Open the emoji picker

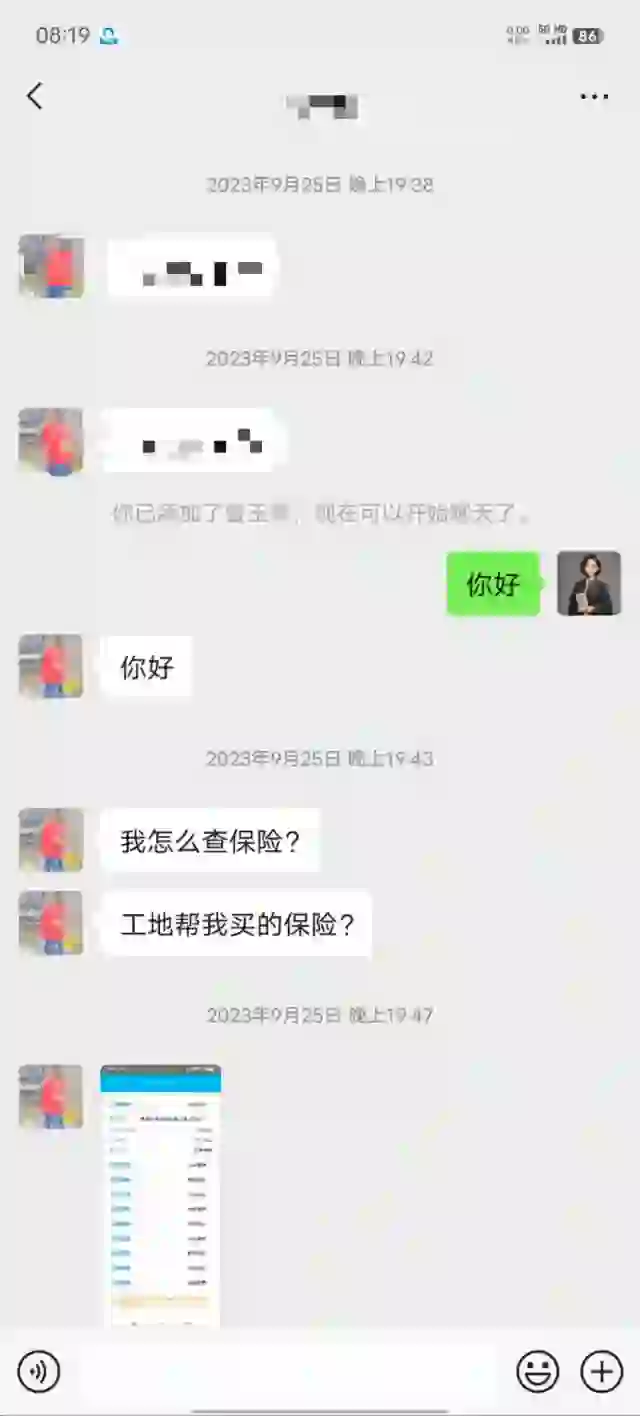pyautogui.click(x=537, y=1371)
